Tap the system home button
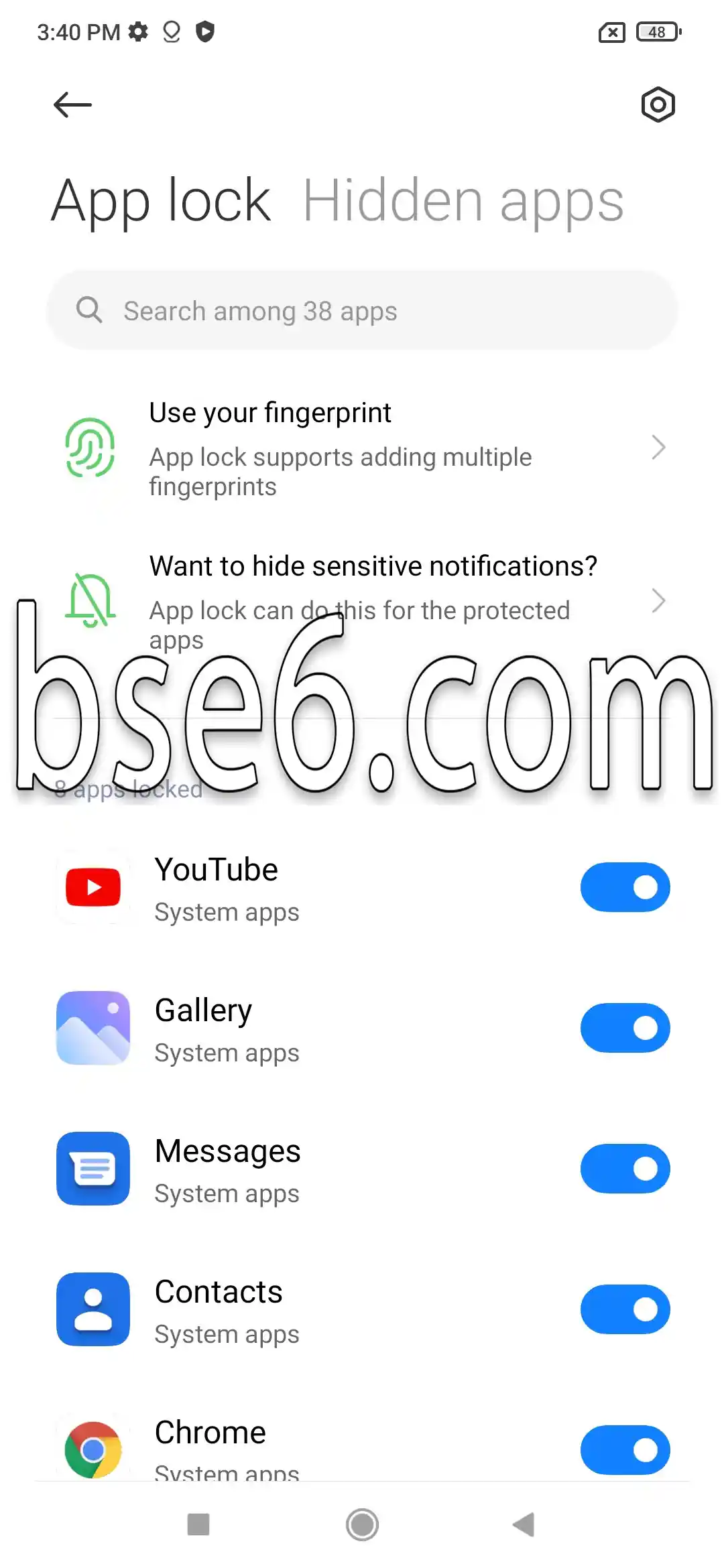This screenshot has height=1568, width=724. pos(362,1524)
